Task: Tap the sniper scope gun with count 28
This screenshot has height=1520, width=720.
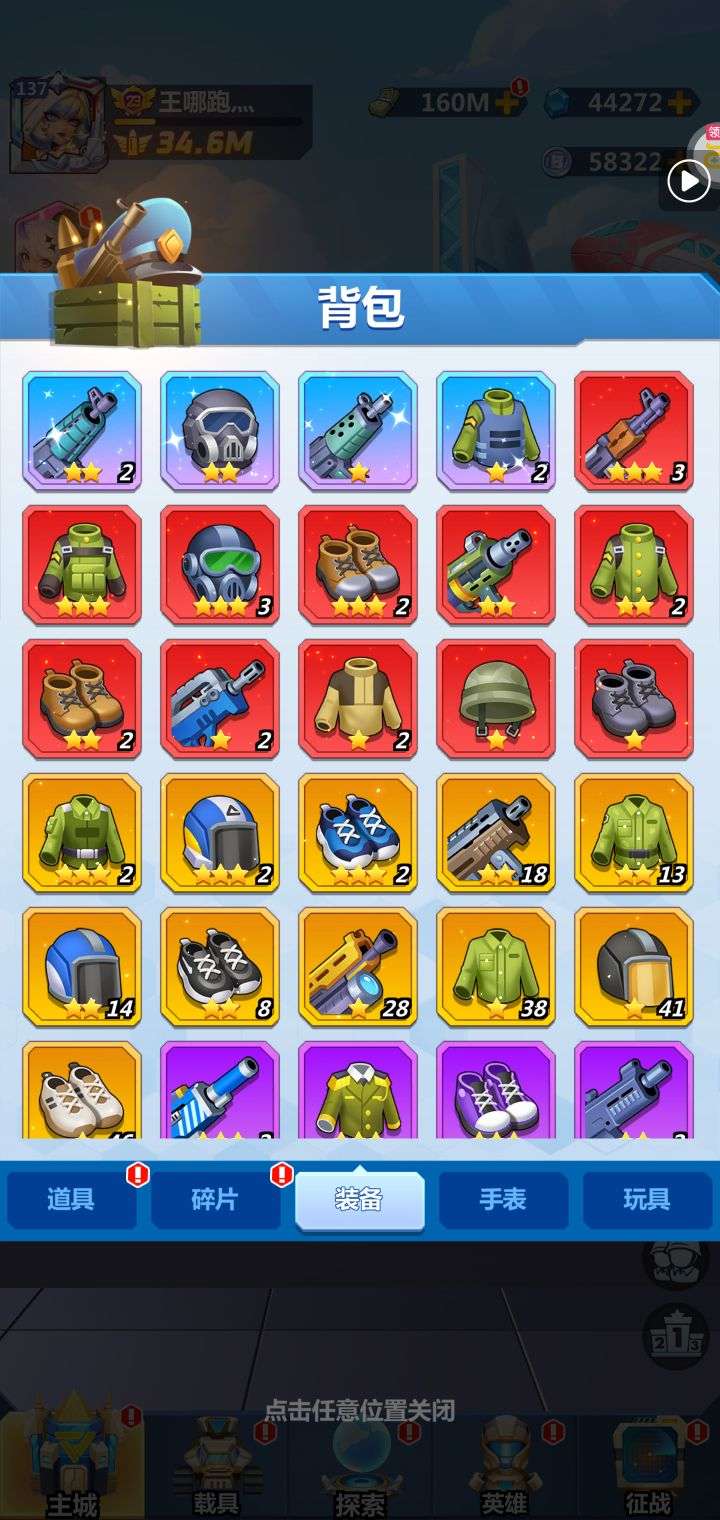Action: pyautogui.click(x=358, y=966)
